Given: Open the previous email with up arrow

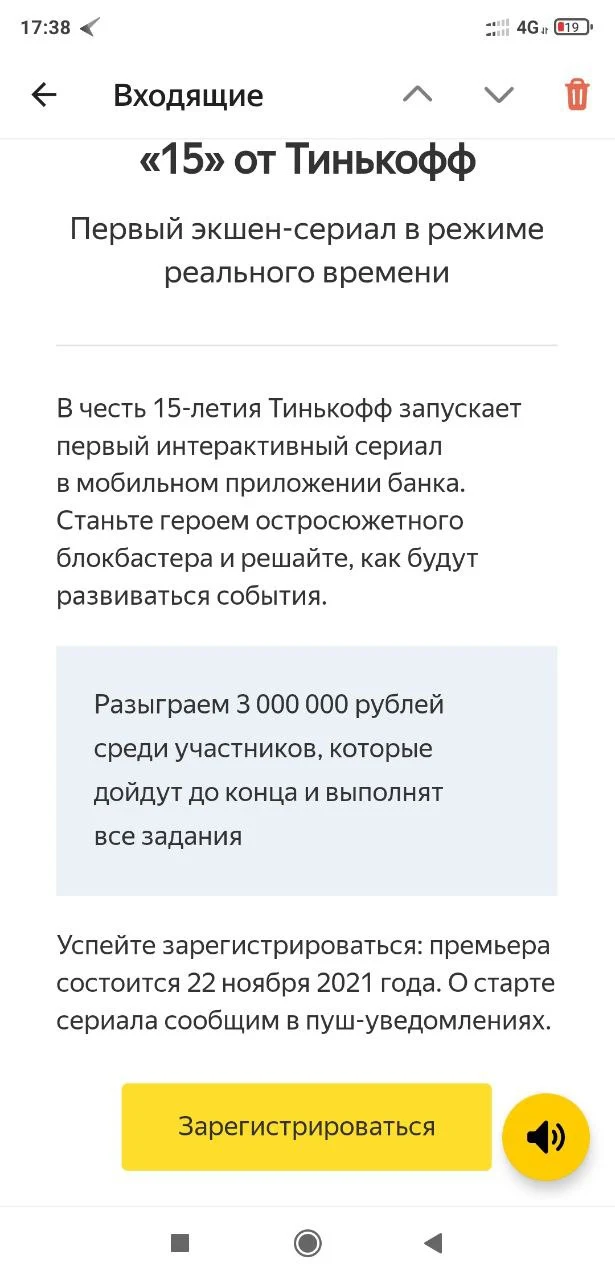Looking at the screenshot, I should pos(417,95).
